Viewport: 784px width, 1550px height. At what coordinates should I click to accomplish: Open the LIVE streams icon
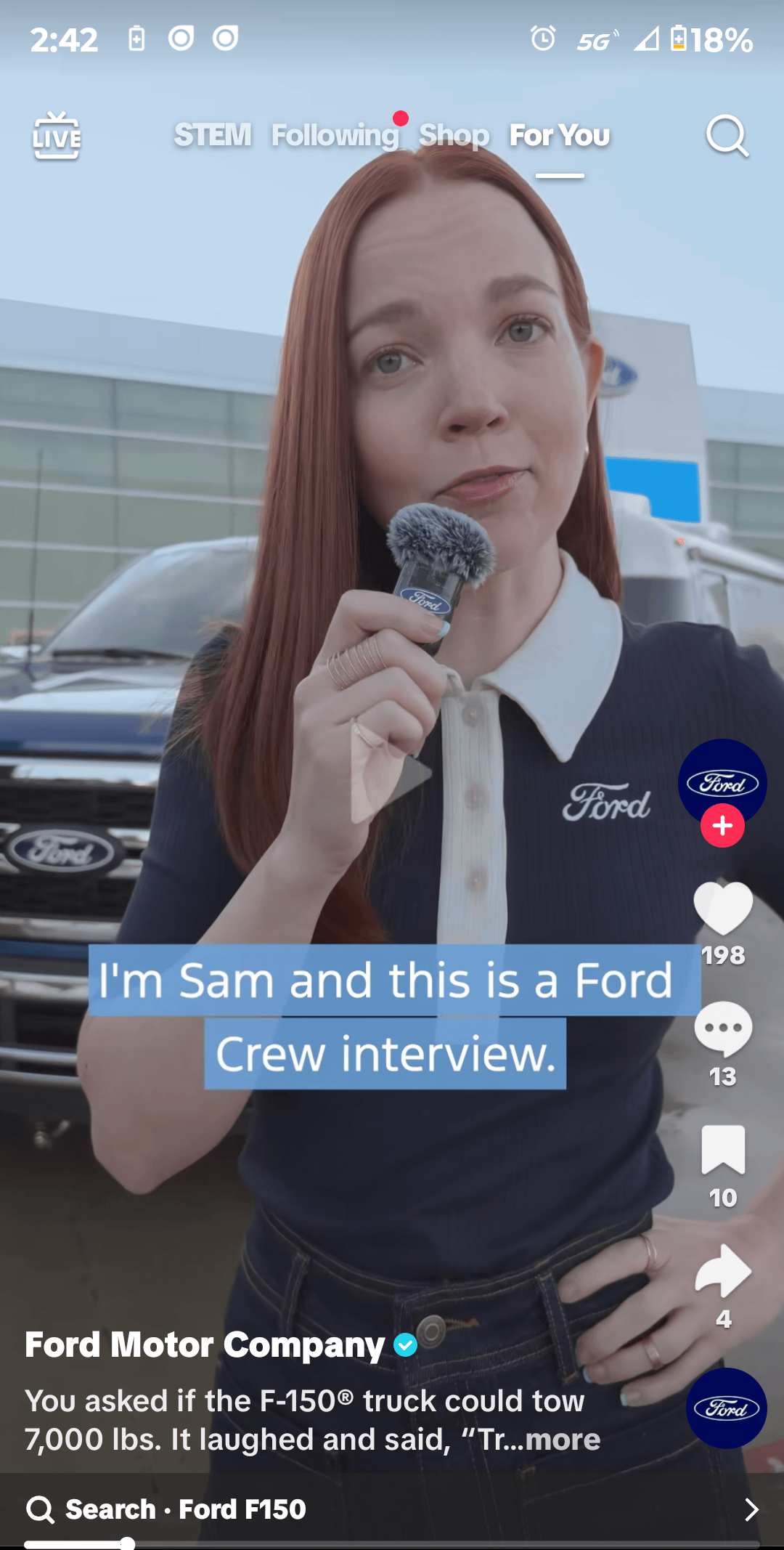[x=57, y=136]
